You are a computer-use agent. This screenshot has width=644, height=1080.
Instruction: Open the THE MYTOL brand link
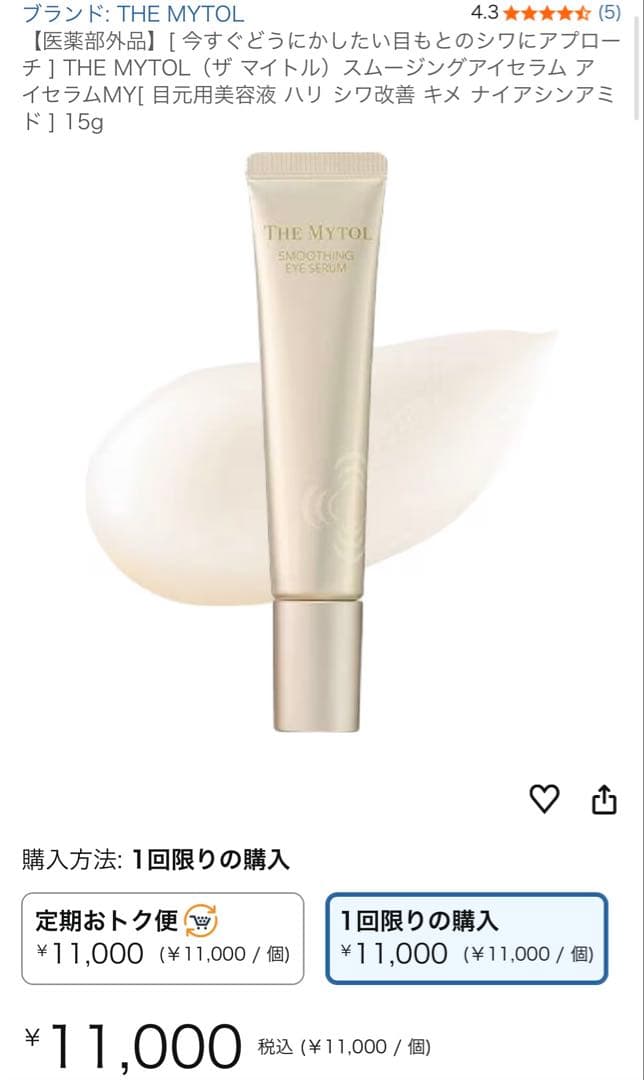tap(133, 13)
